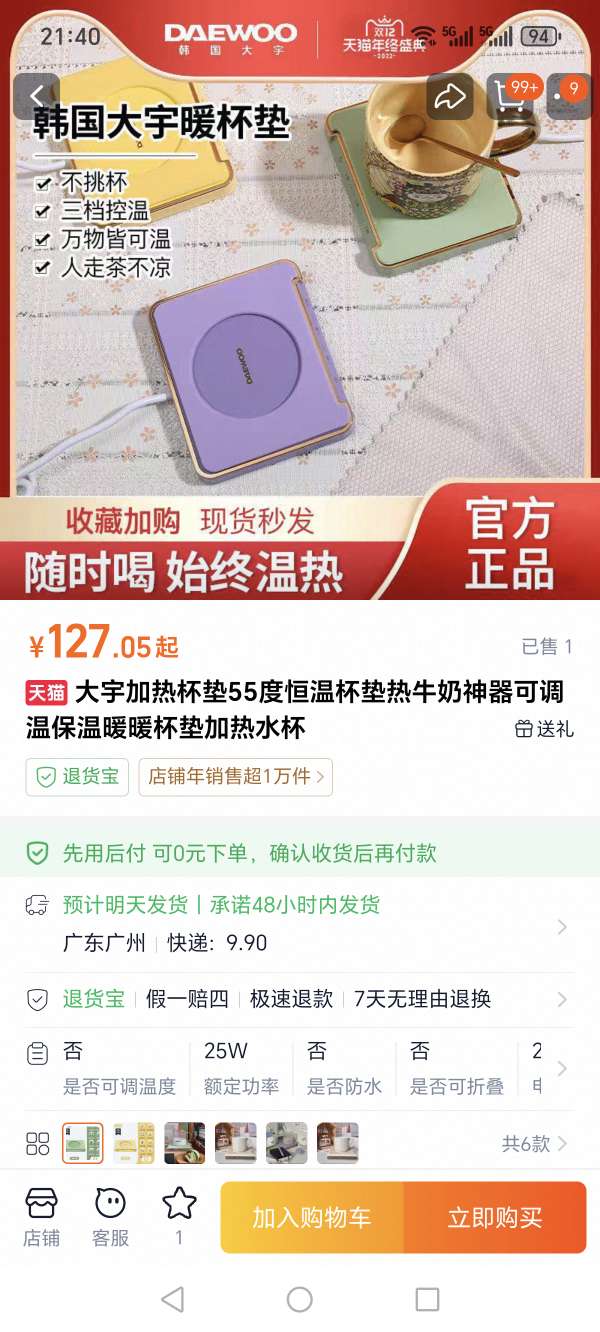Visit the 店铺 store page
The height and width of the screenshot is (1332, 600).
pos(41,1216)
